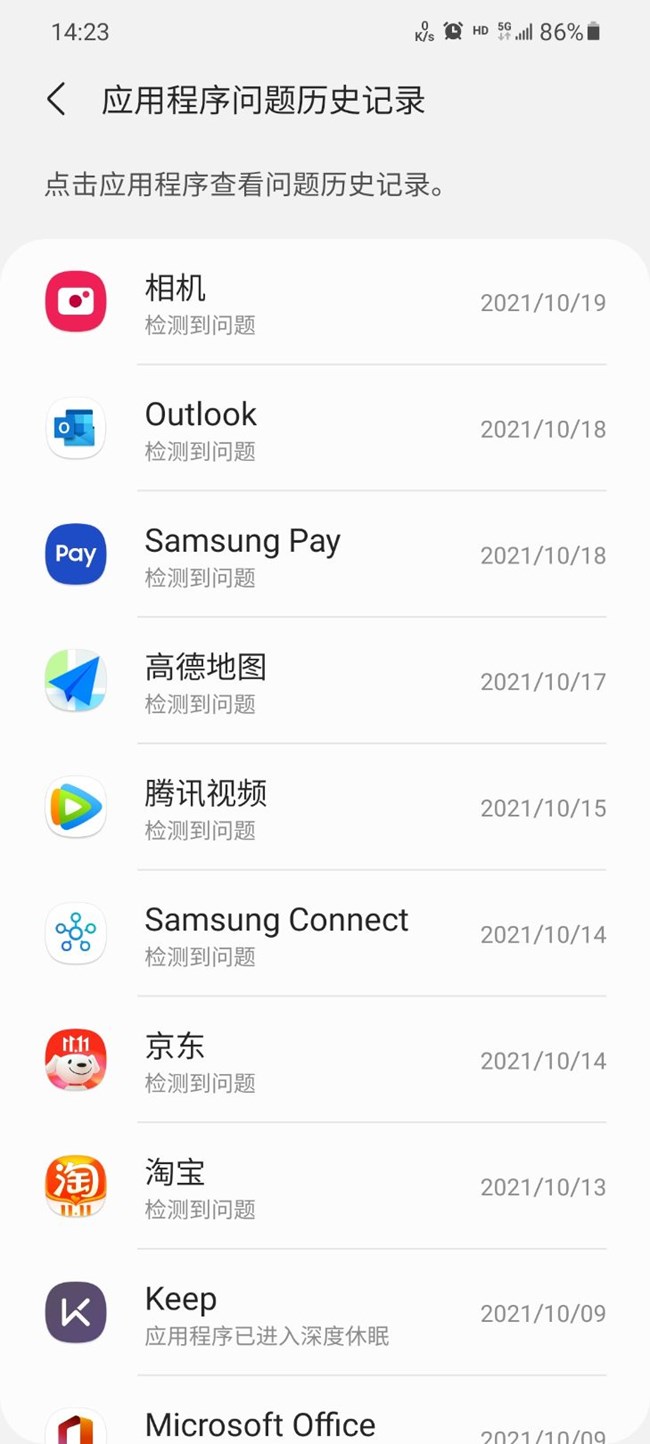Select the 高德地图 row
Viewport: 650px width, 1444px height.
tap(325, 681)
